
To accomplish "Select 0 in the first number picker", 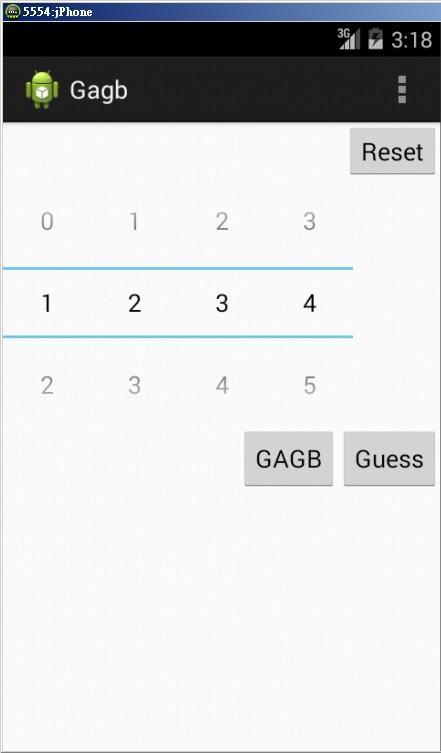I will click(47, 222).
